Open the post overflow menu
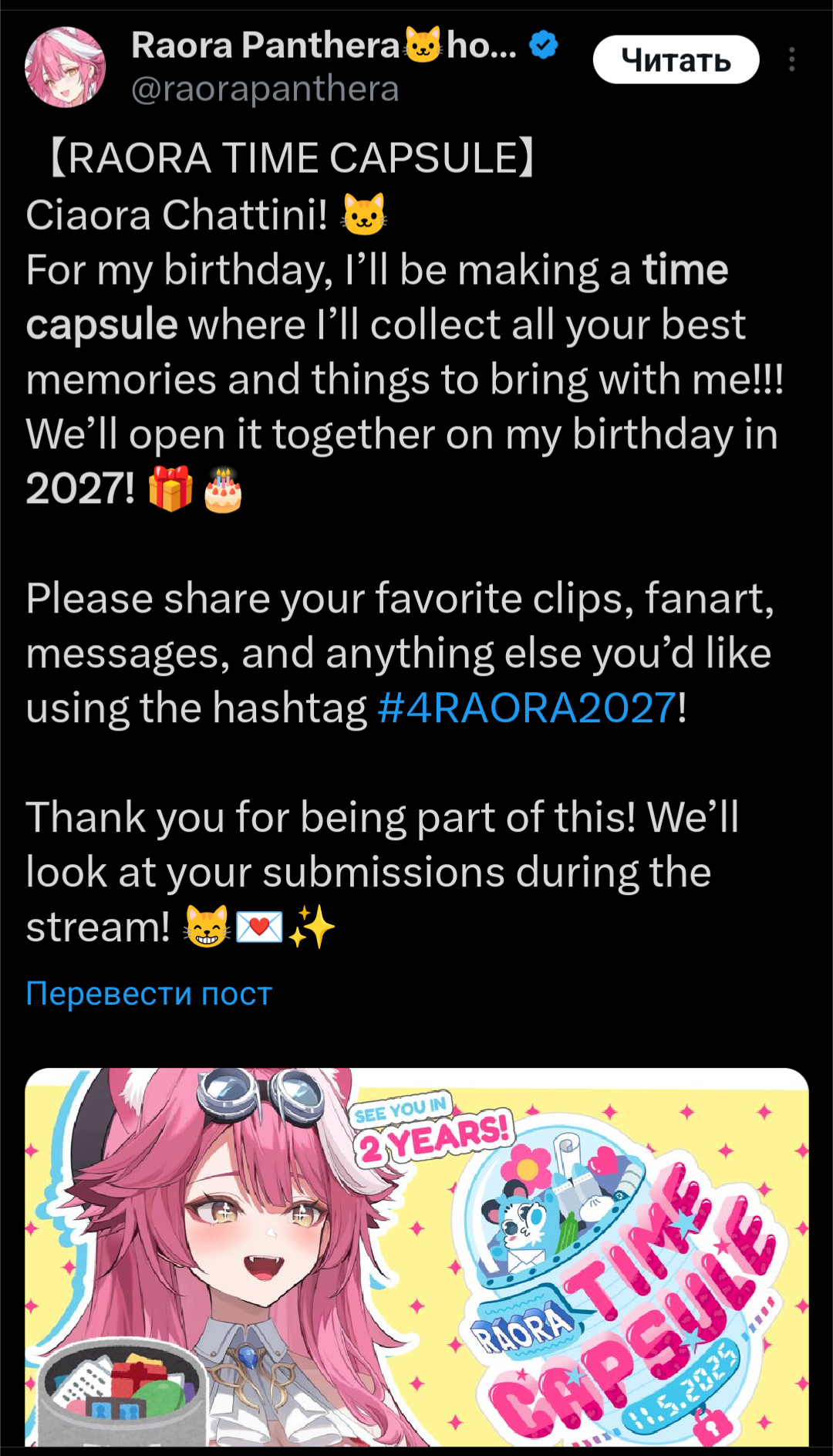This screenshot has height=1456, width=833. tap(791, 59)
